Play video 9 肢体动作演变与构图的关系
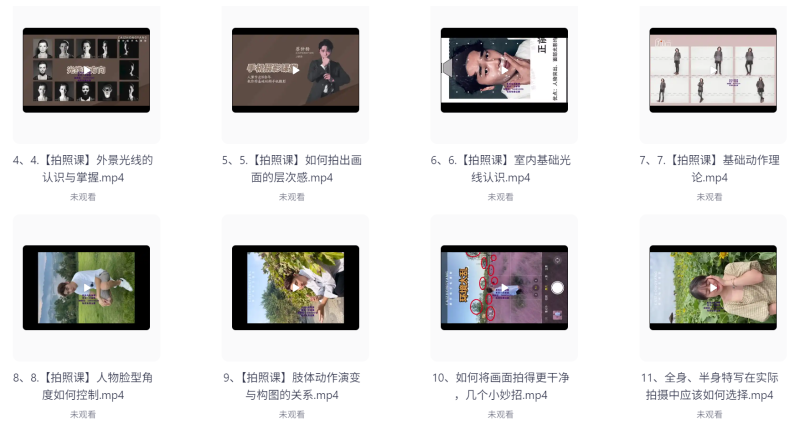 pyautogui.click(x=295, y=287)
